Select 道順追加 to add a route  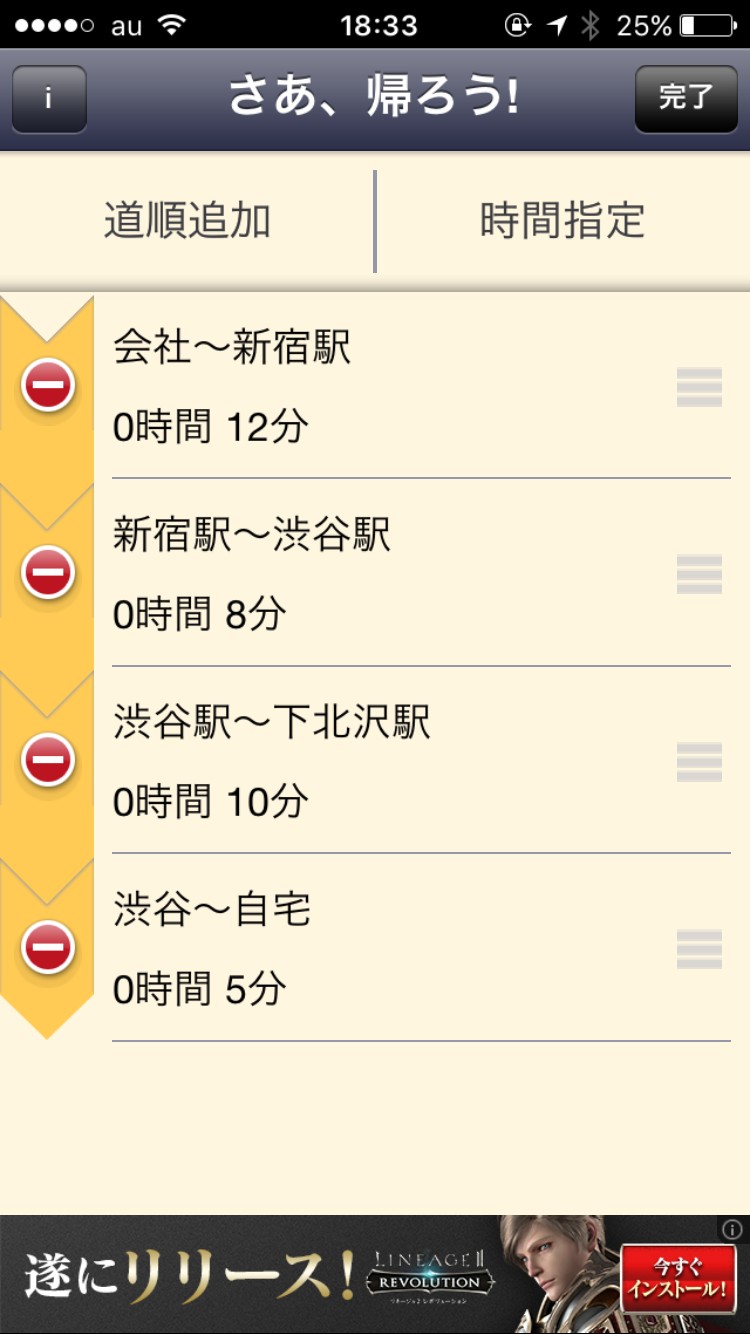(x=188, y=221)
